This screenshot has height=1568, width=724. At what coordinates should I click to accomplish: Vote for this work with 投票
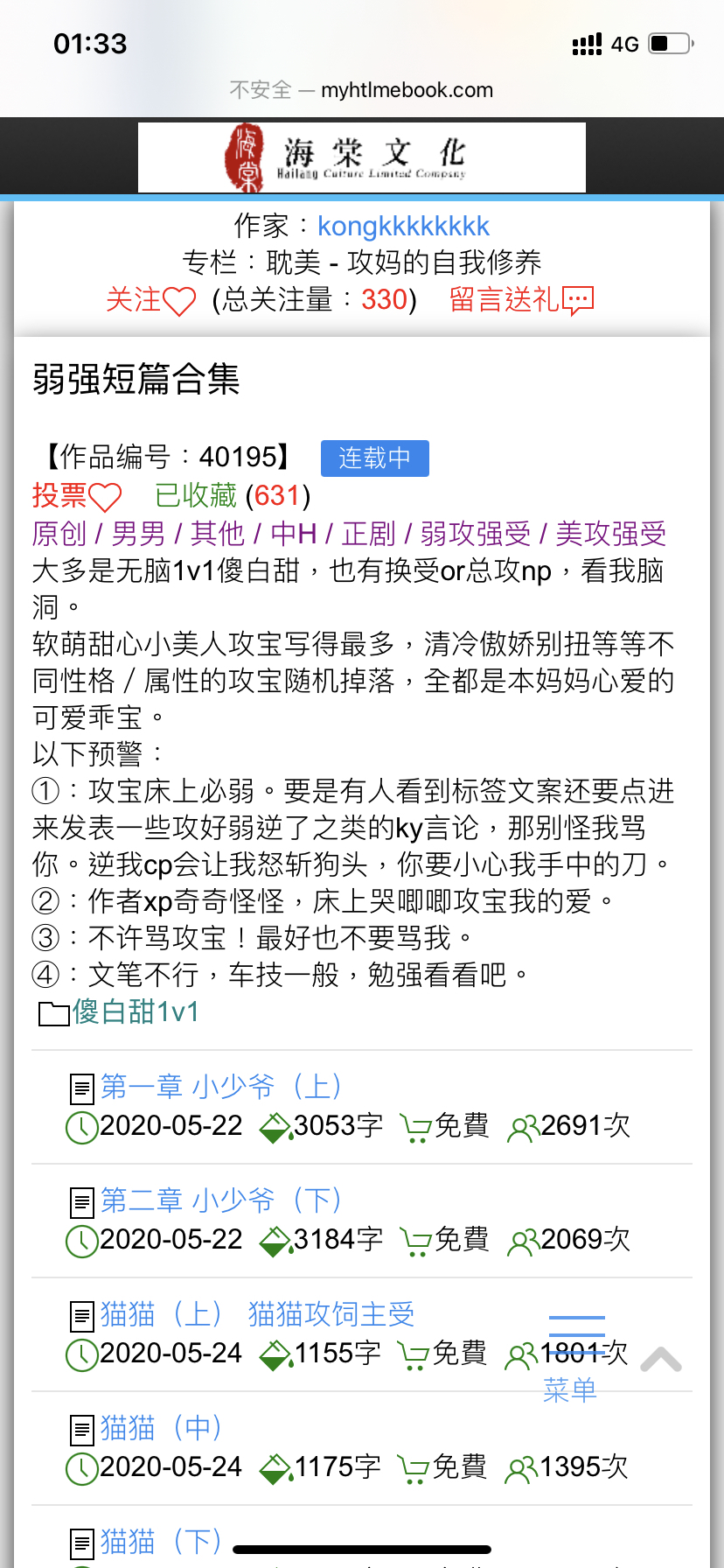point(77,496)
